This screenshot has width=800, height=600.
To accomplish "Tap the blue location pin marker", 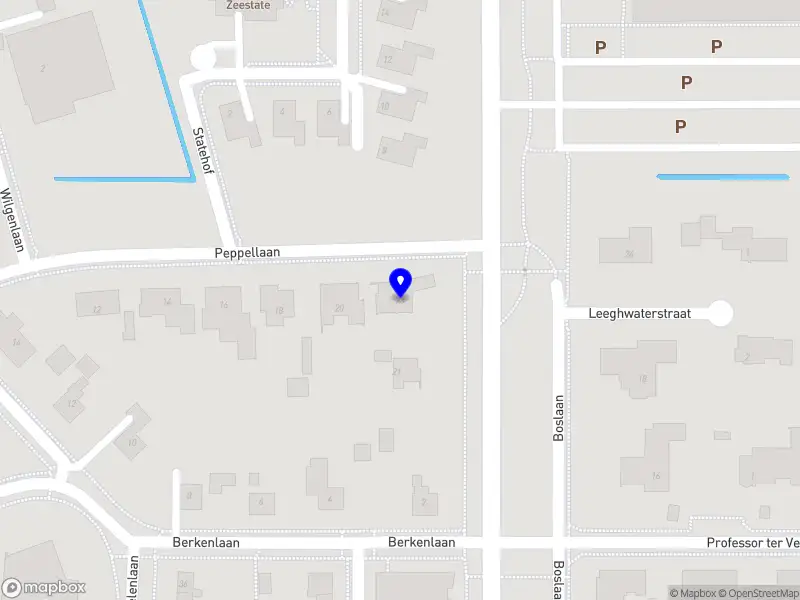I will click(400, 282).
